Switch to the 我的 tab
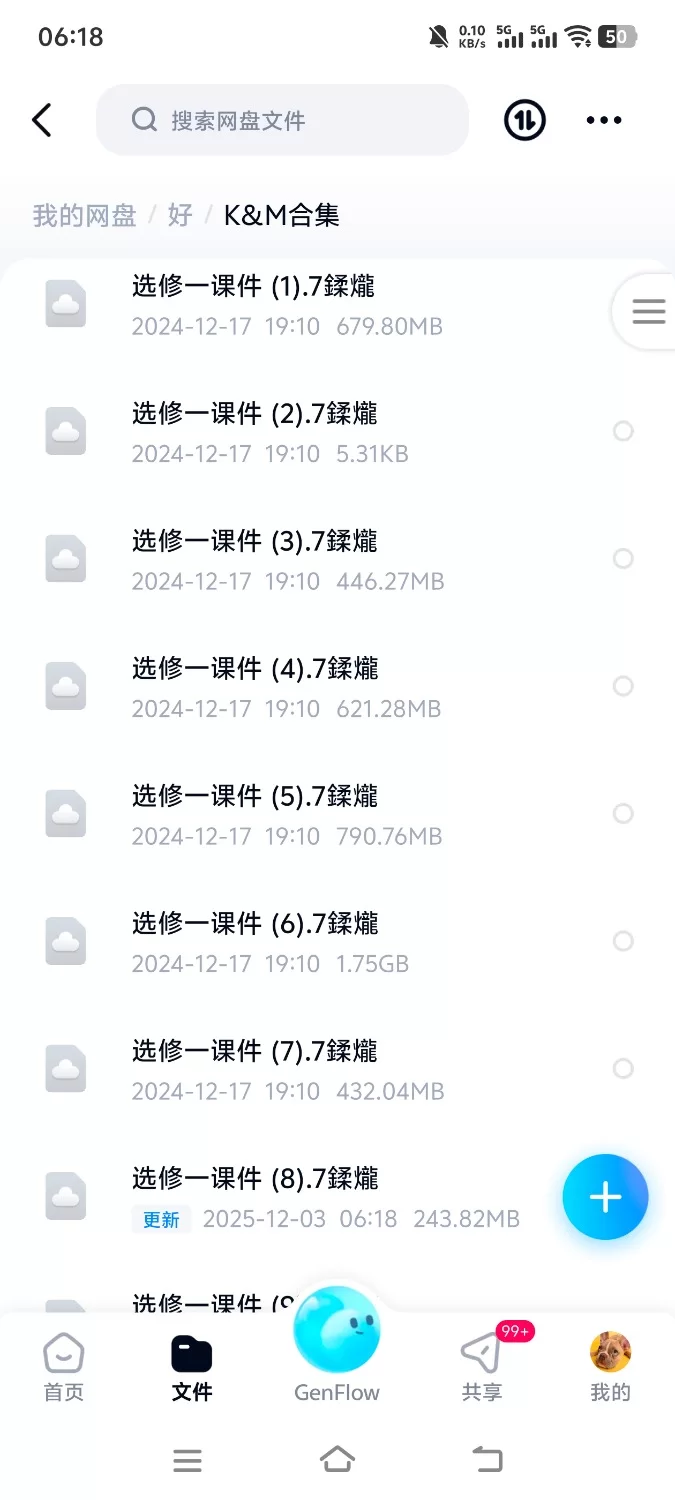Screen dimensions: 675x1500 (610, 1368)
